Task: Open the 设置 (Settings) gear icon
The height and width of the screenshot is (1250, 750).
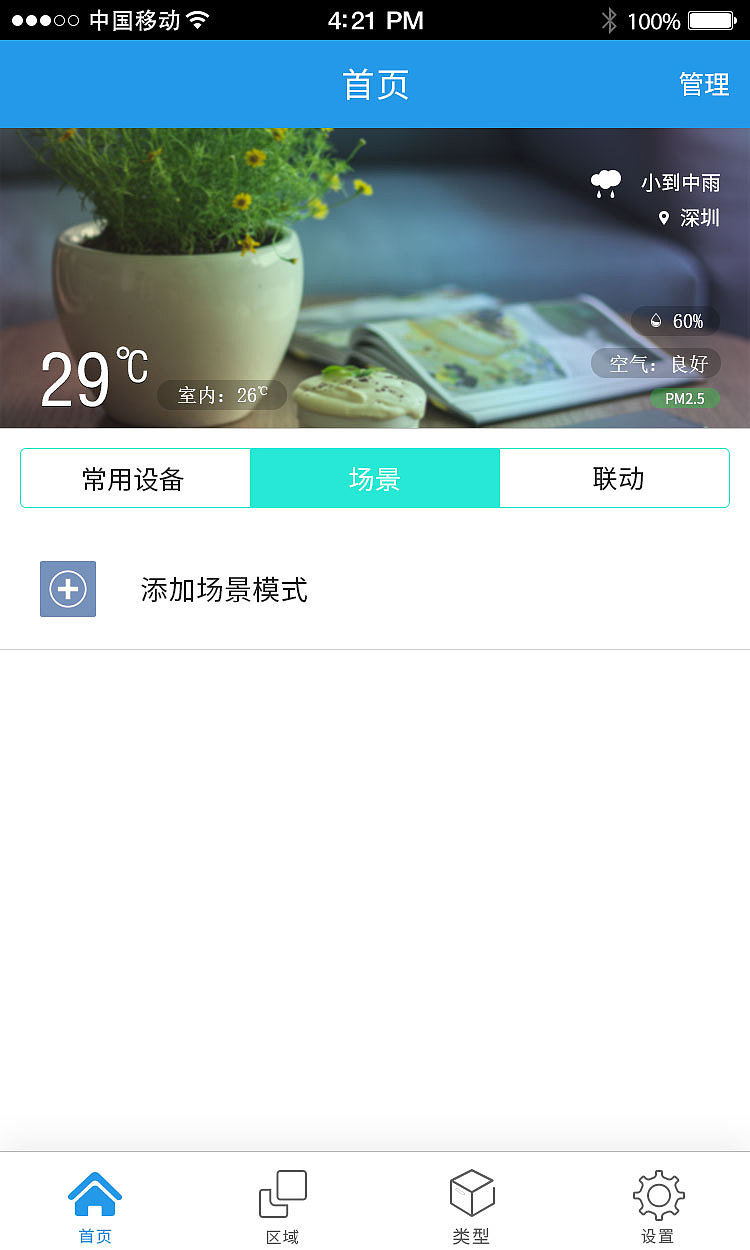Action: (x=659, y=1192)
